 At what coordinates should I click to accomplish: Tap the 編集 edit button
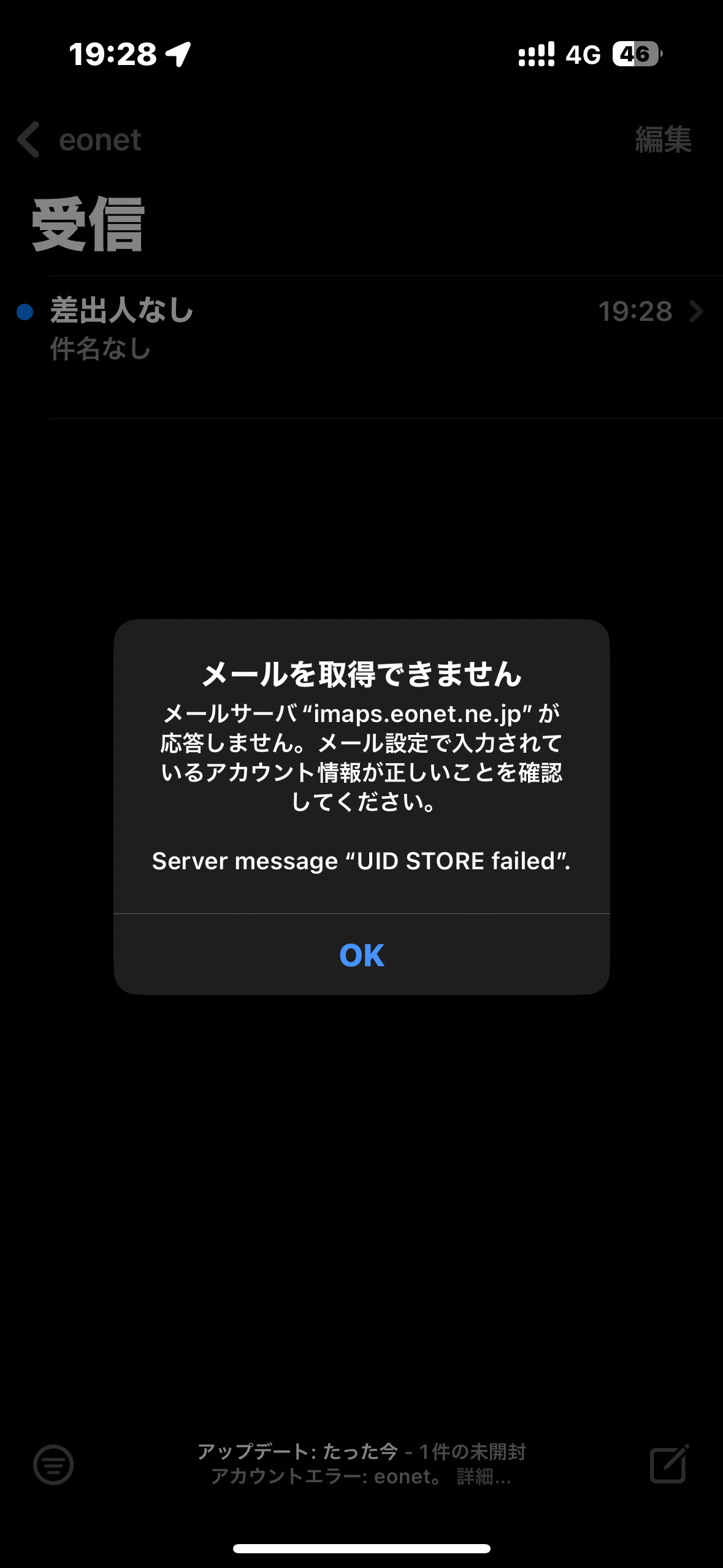663,140
